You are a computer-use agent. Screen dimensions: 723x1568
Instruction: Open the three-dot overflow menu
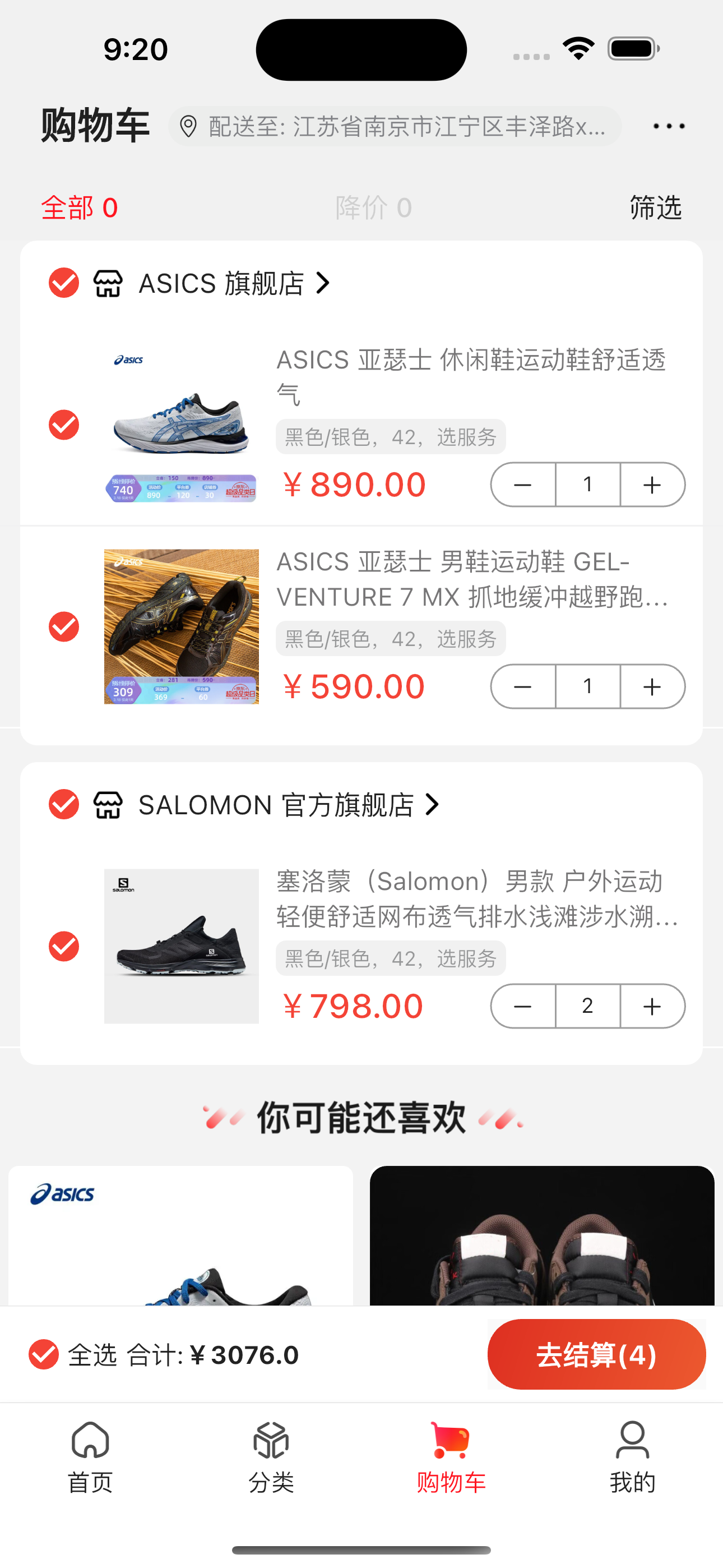pos(668,127)
